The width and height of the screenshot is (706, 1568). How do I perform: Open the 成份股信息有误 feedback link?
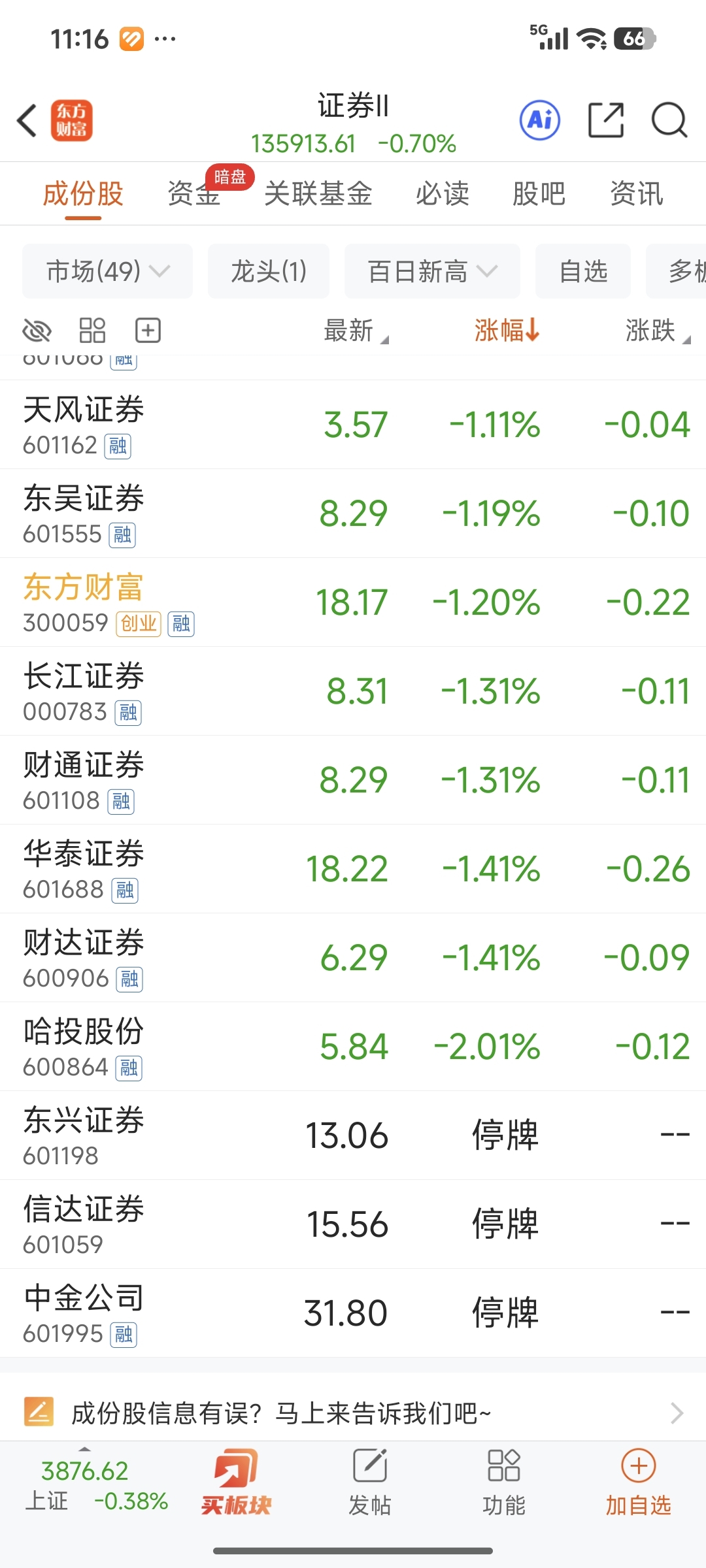tap(353, 1413)
